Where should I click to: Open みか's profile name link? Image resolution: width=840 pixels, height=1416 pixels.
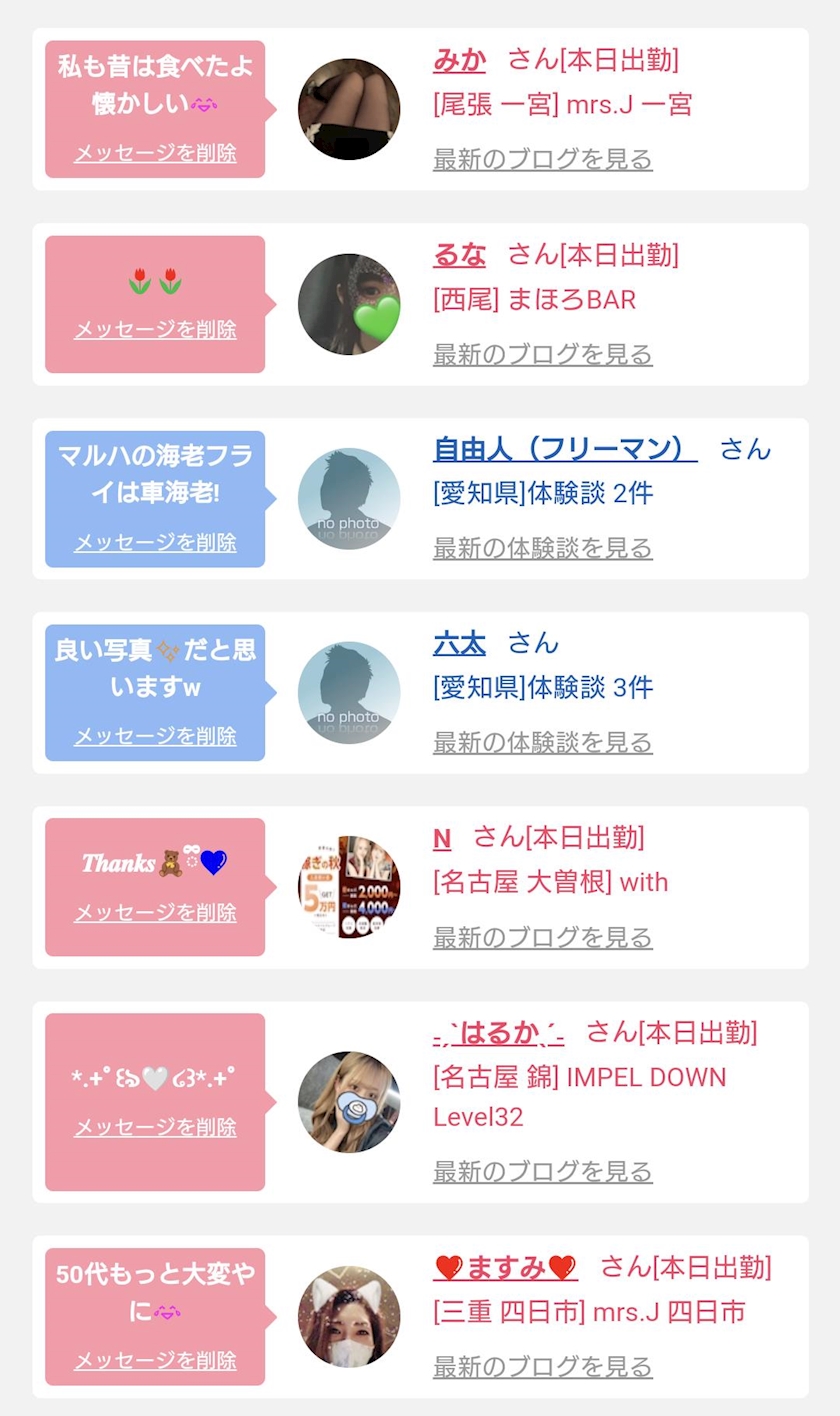click(x=459, y=60)
